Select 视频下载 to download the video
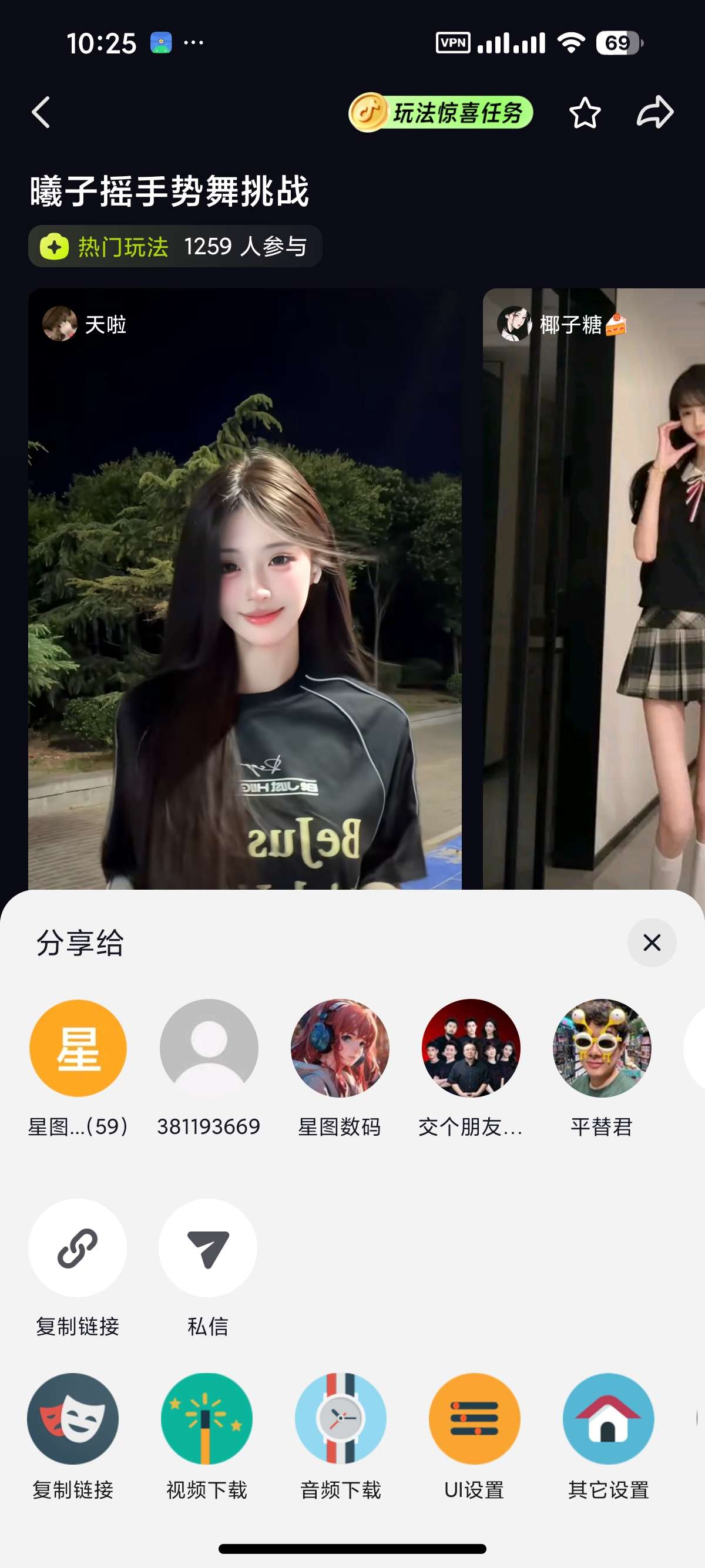This screenshot has height=1568, width=705. pyautogui.click(x=207, y=1436)
